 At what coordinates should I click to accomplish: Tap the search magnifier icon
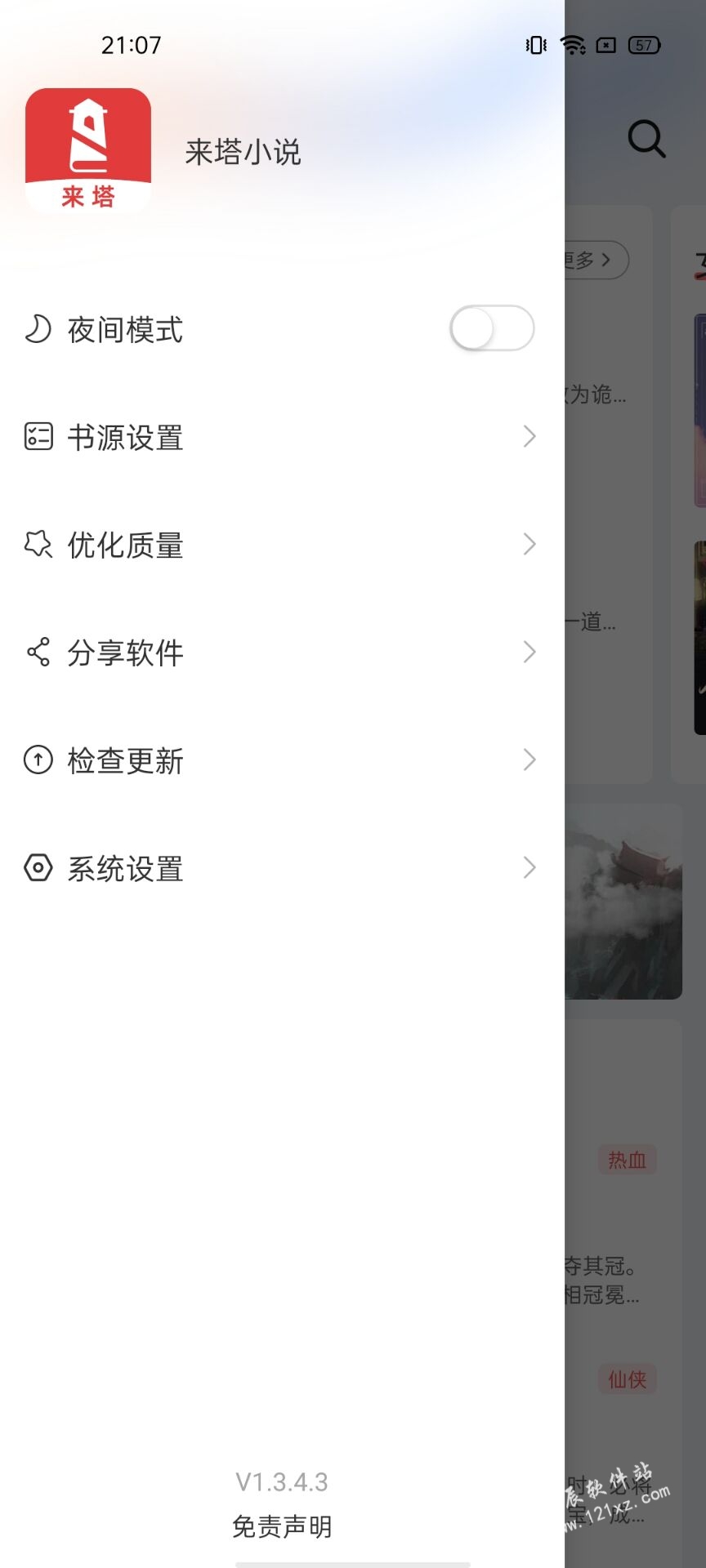646,139
